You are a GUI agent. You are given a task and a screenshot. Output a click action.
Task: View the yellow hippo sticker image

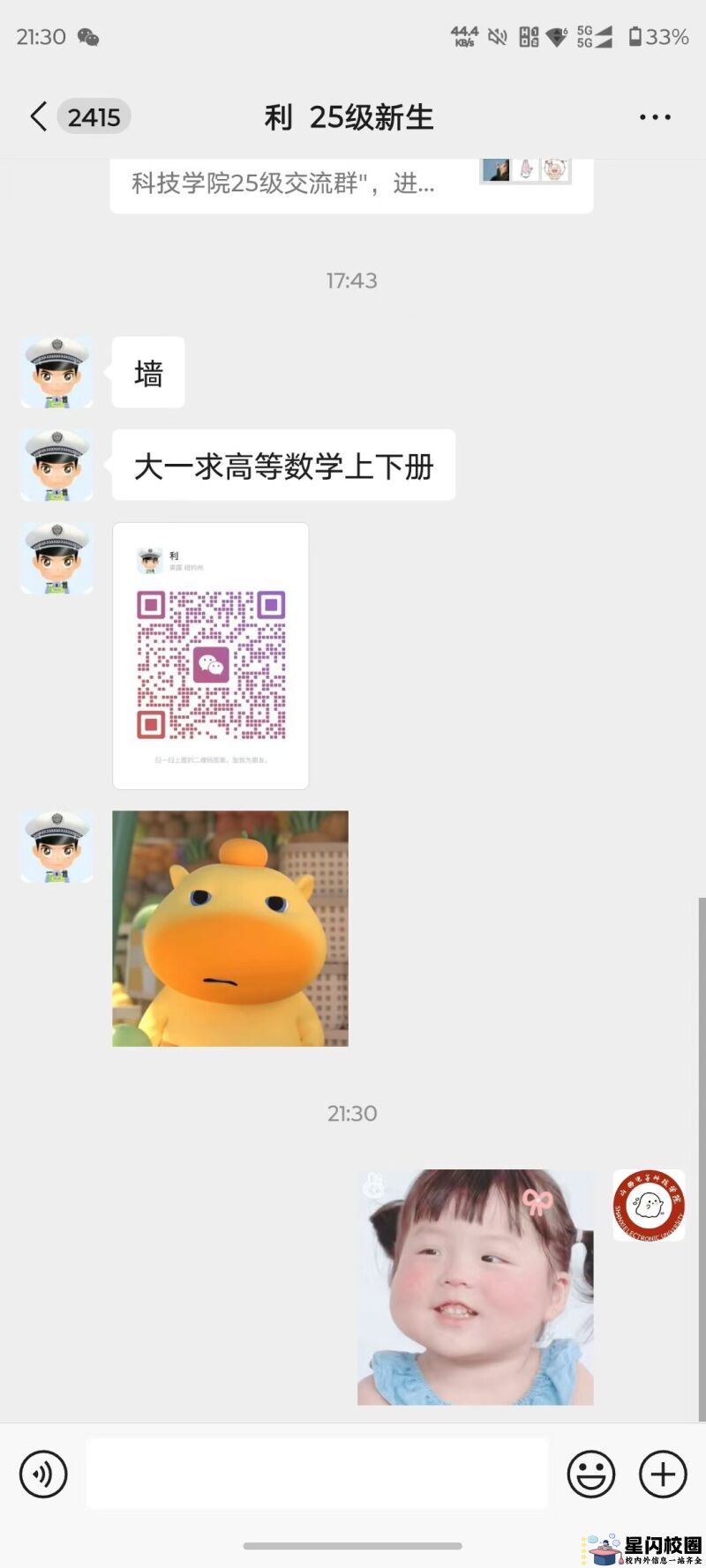click(x=230, y=929)
